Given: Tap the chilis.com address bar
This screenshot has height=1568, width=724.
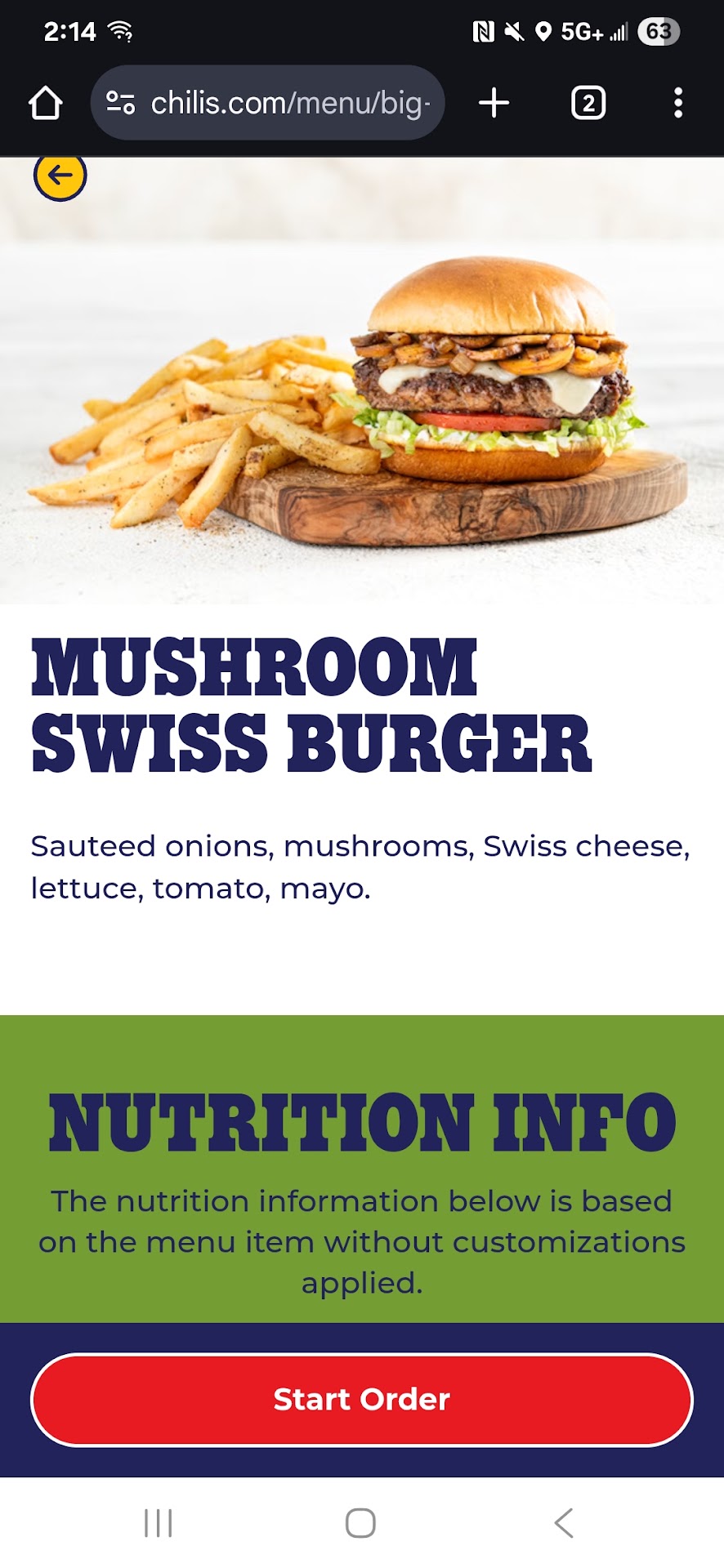Looking at the screenshot, I should click(289, 104).
